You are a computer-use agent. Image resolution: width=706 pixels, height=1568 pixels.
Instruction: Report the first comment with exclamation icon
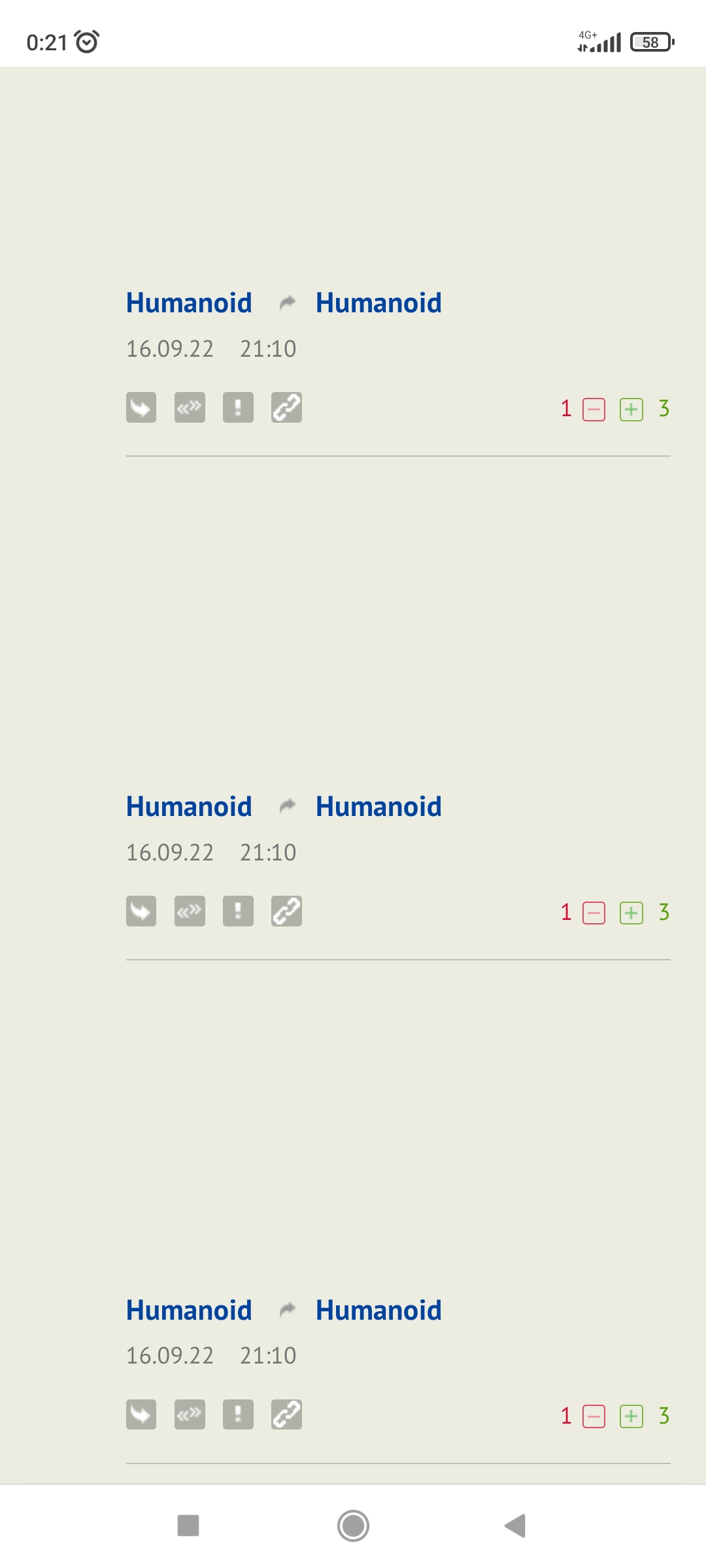(238, 408)
